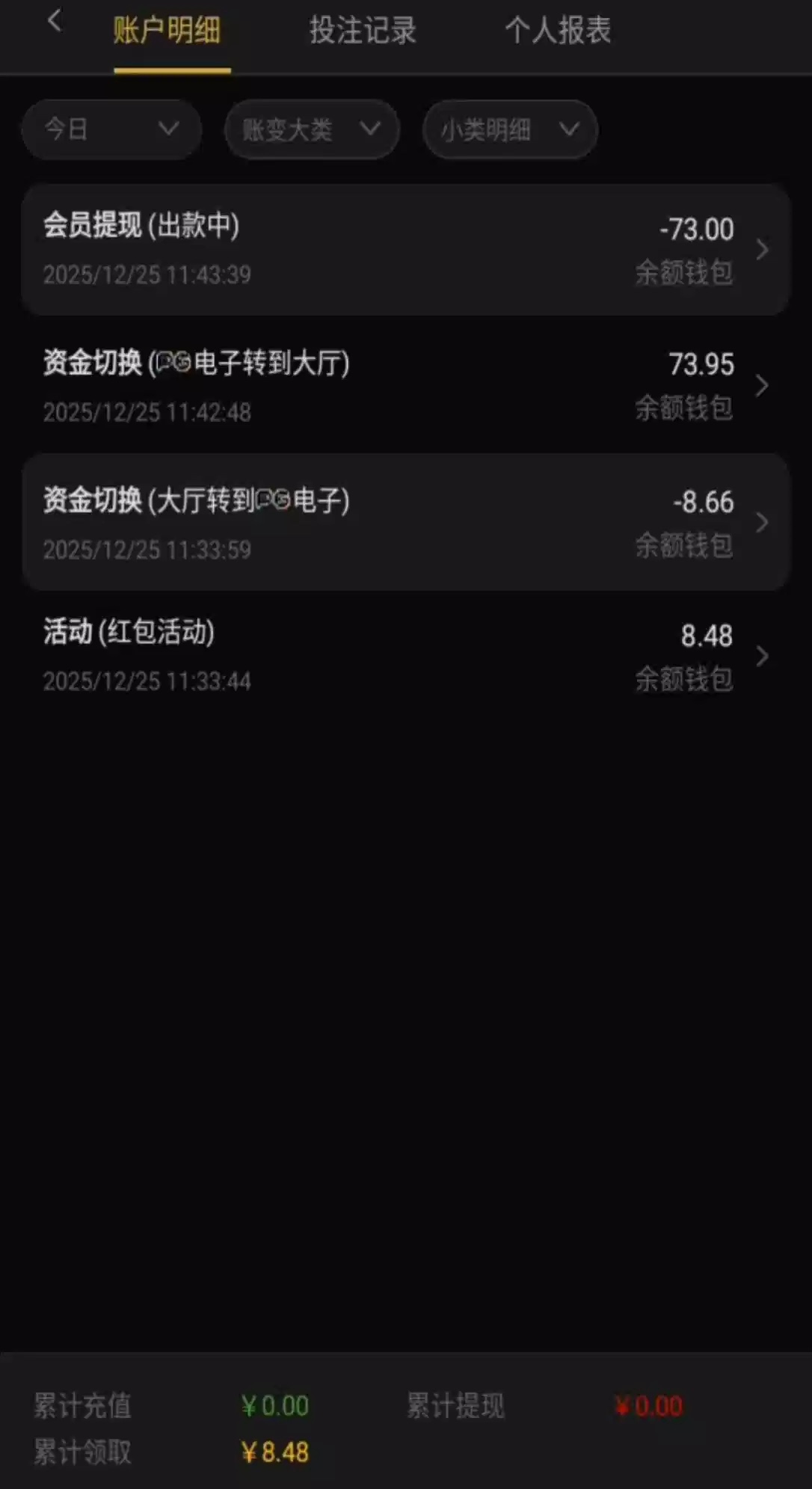Open the -8.66 资金切换 record
The image size is (812, 1489).
click(x=406, y=522)
